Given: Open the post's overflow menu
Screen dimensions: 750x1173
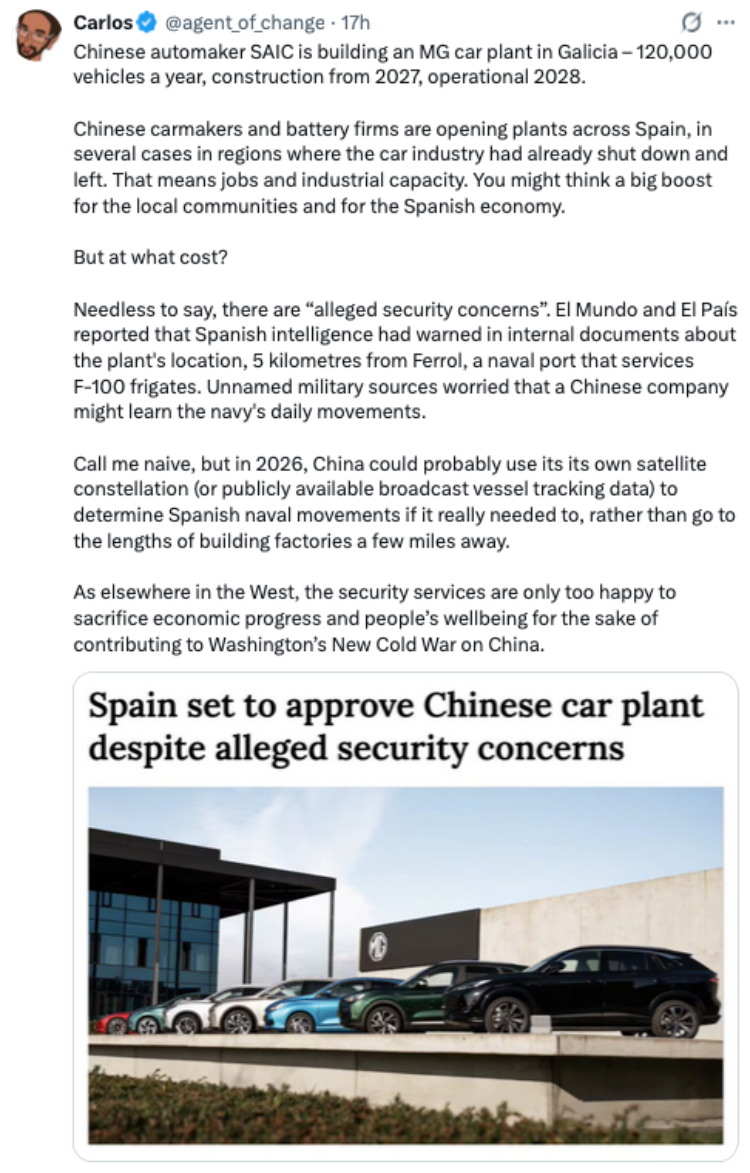Looking at the screenshot, I should tap(725, 23).
